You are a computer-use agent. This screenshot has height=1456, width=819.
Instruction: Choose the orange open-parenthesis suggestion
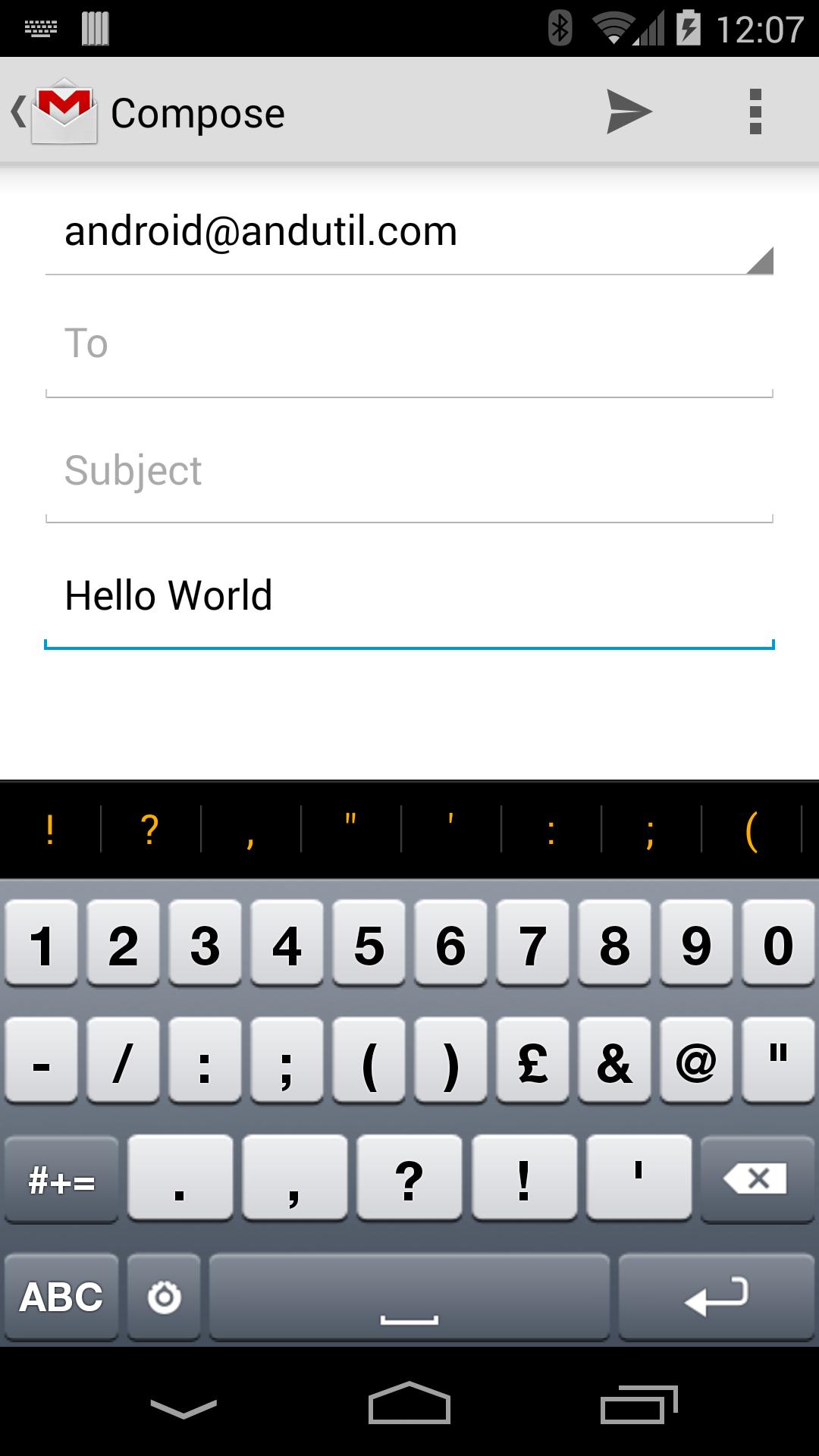(x=752, y=830)
